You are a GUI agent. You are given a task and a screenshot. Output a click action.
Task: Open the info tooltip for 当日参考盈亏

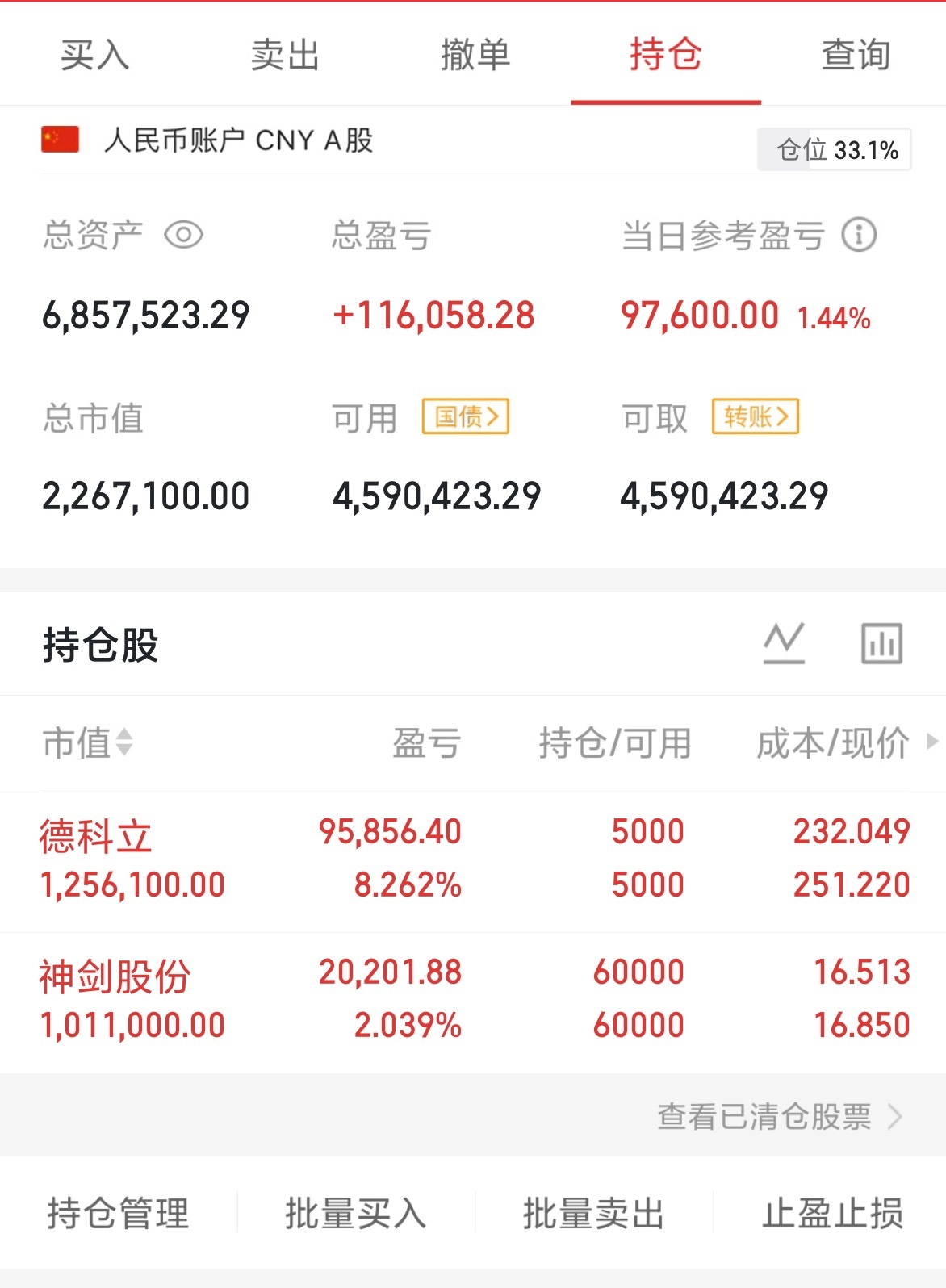click(x=858, y=235)
